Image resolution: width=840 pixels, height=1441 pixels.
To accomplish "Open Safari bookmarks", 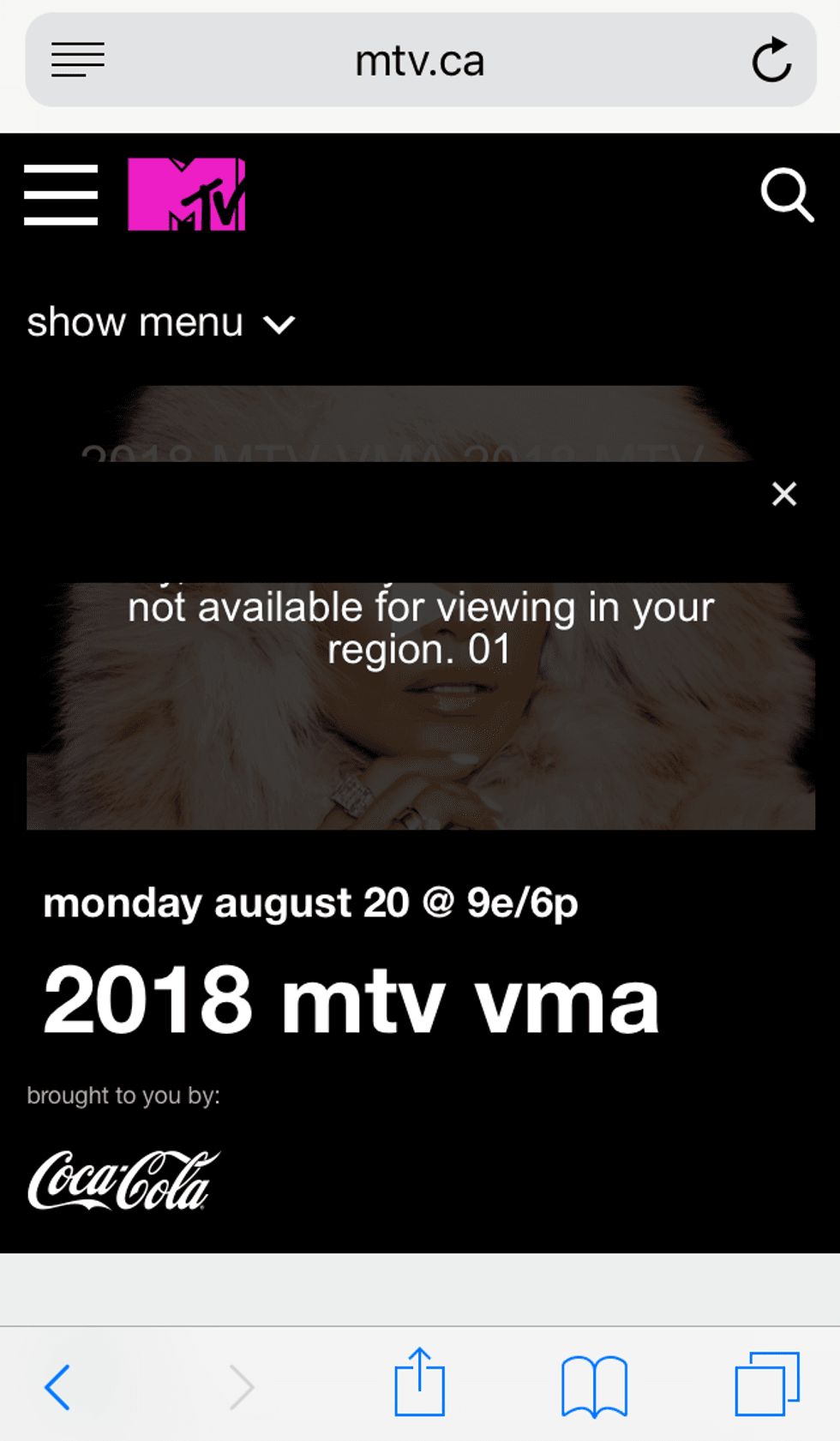I will (x=594, y=1385).
